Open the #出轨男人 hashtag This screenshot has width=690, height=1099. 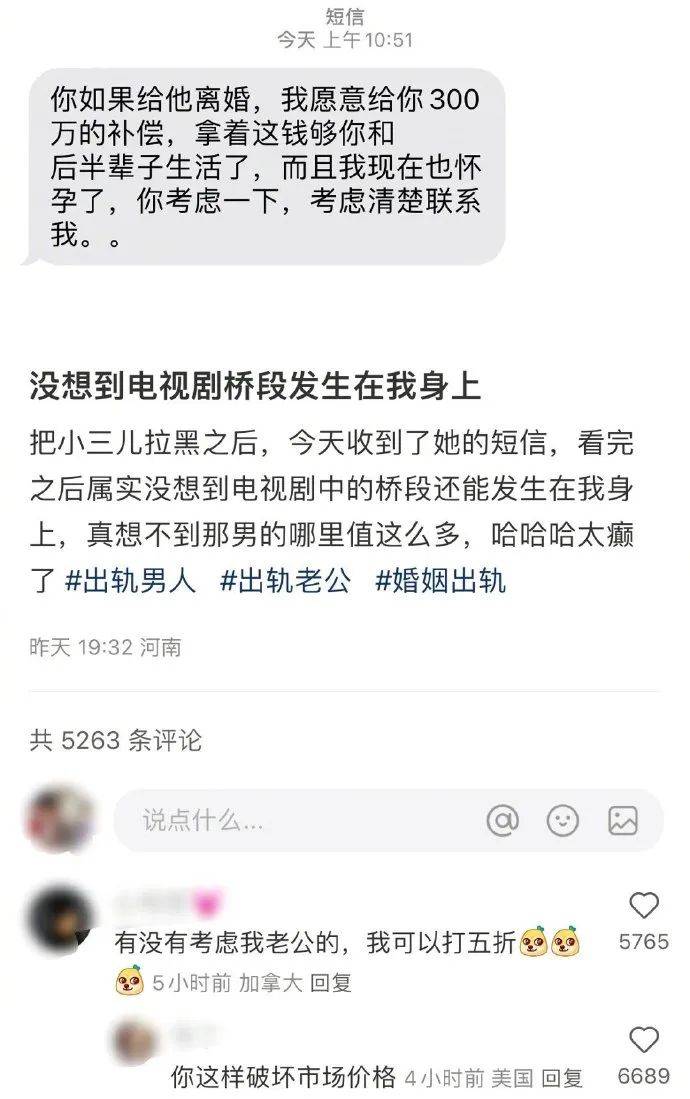131,581
